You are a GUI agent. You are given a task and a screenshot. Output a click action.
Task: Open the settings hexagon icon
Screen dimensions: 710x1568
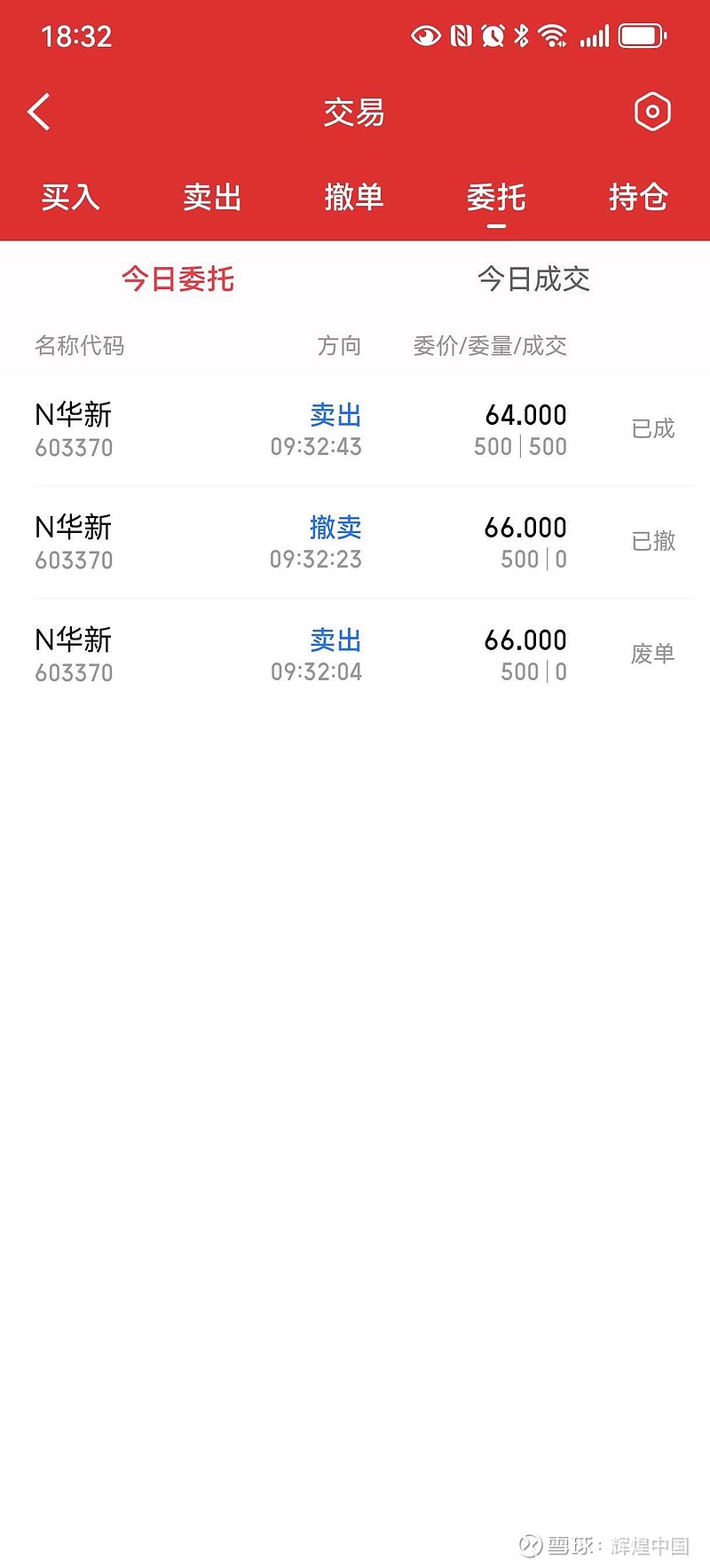[652, 112]
